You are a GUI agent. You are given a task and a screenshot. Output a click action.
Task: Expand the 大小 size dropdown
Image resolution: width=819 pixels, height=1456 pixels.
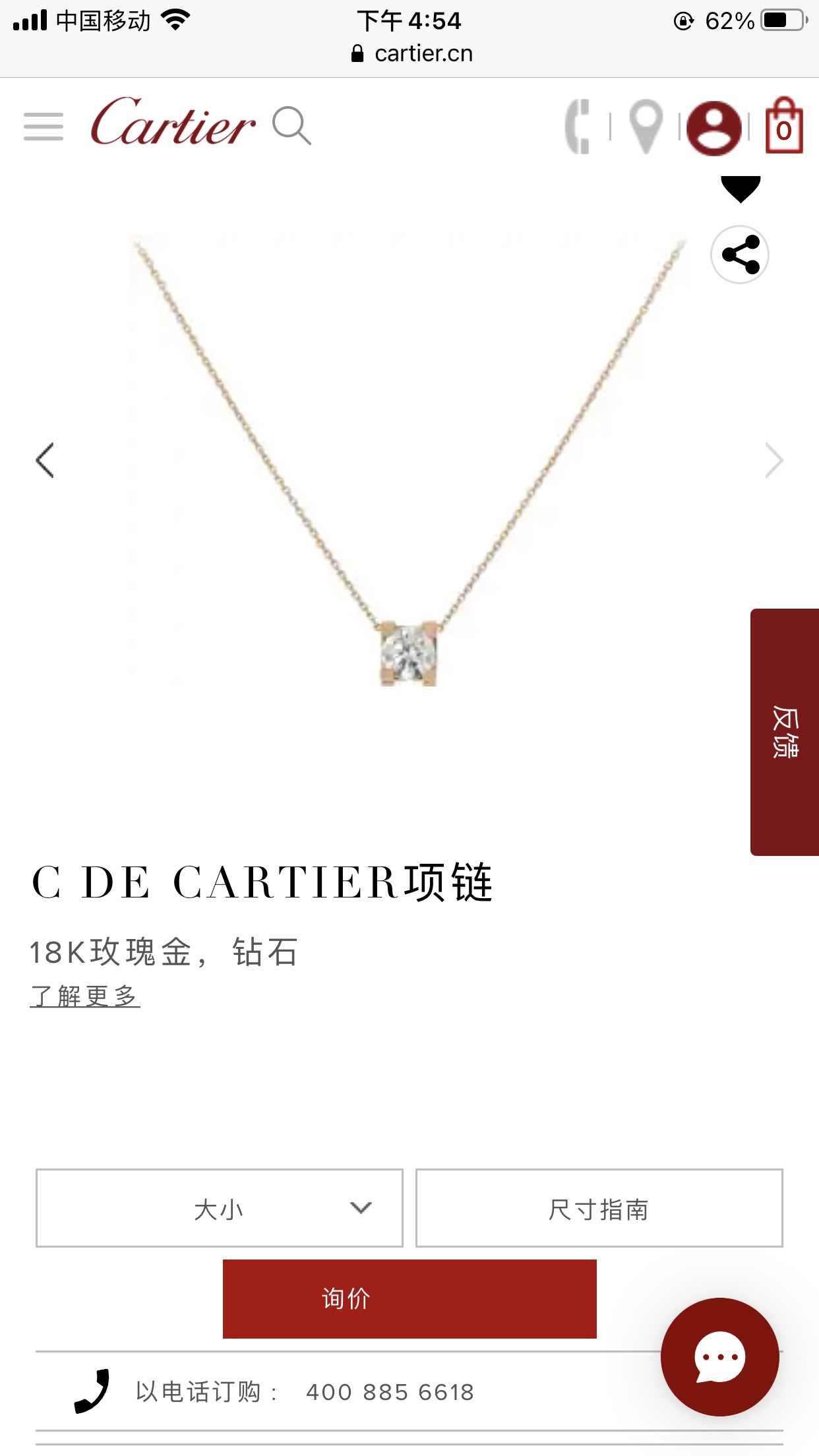(219, 1208)
